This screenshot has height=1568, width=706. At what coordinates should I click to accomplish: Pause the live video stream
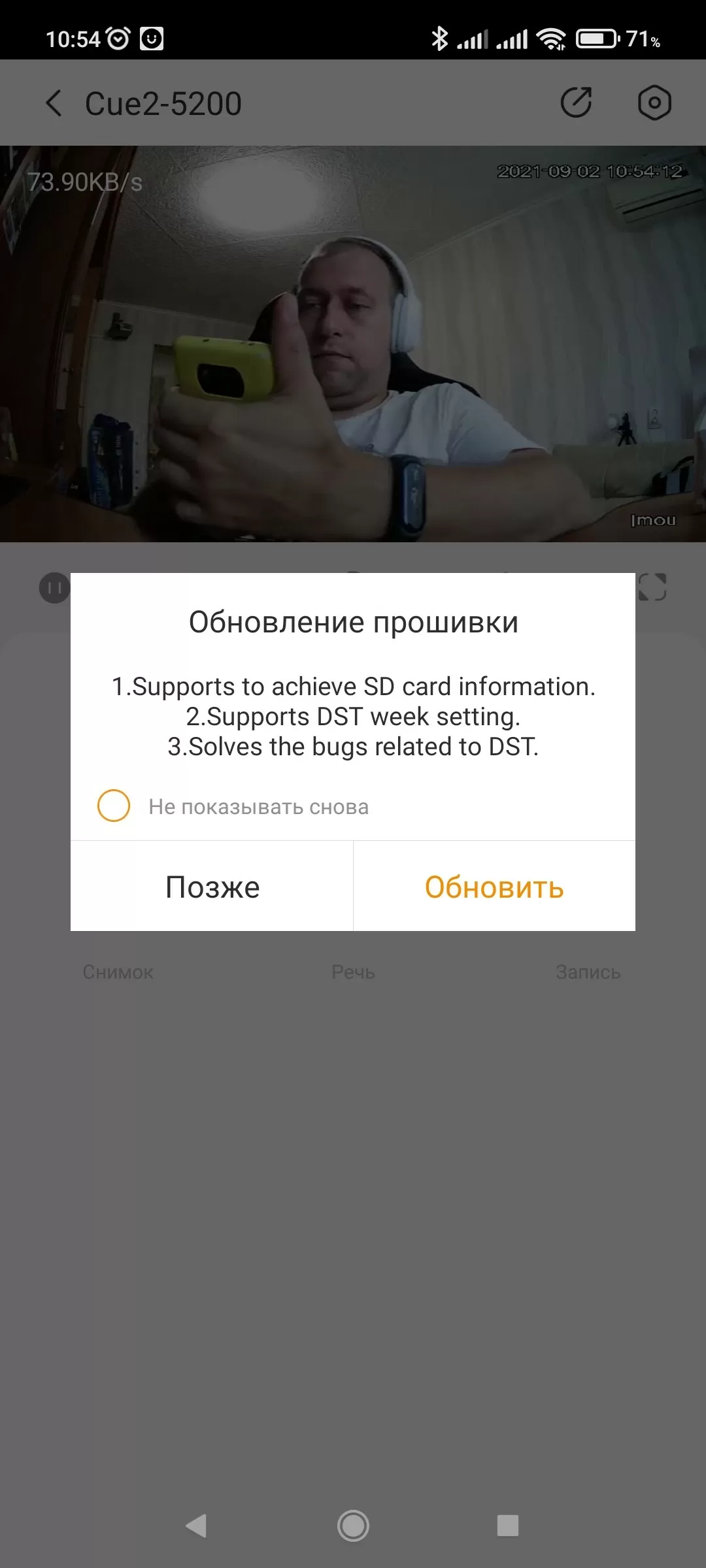pos(54,587)
